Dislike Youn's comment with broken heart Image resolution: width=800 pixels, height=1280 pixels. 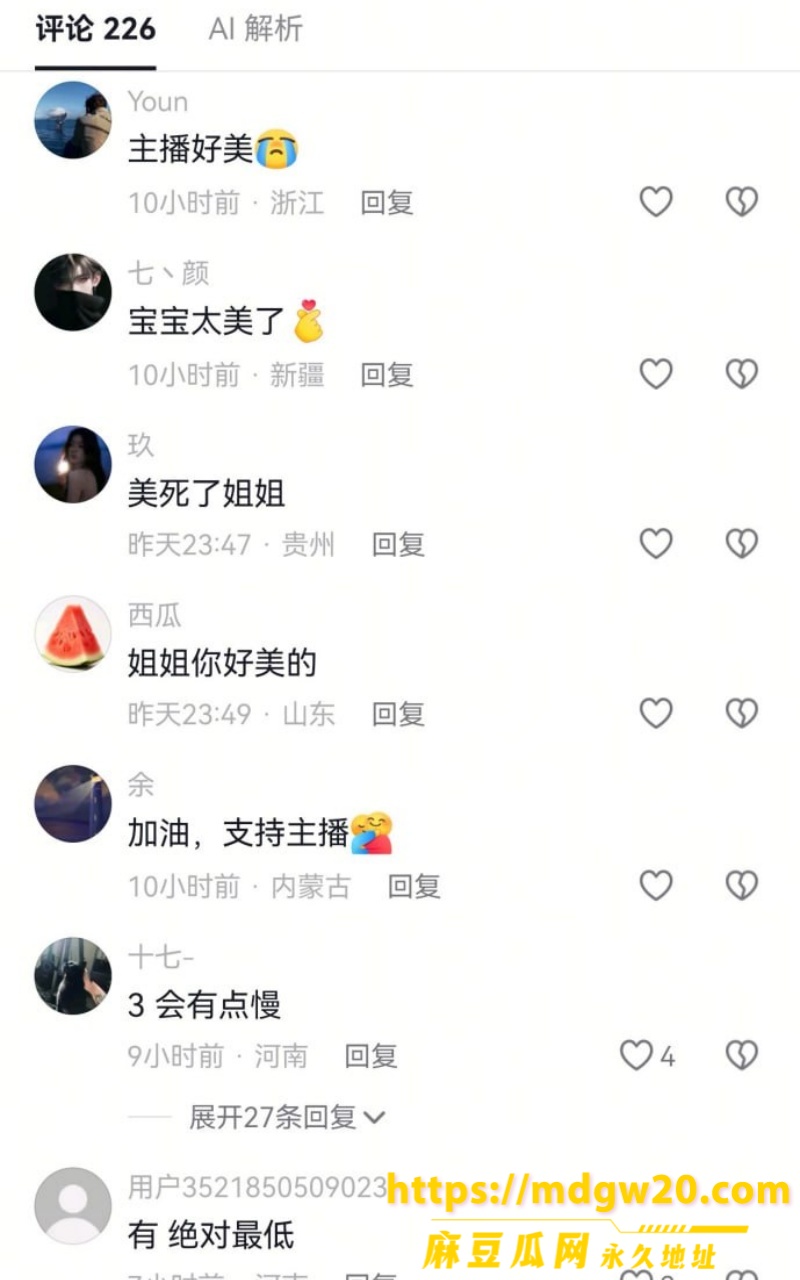click(x=741, y=202)
